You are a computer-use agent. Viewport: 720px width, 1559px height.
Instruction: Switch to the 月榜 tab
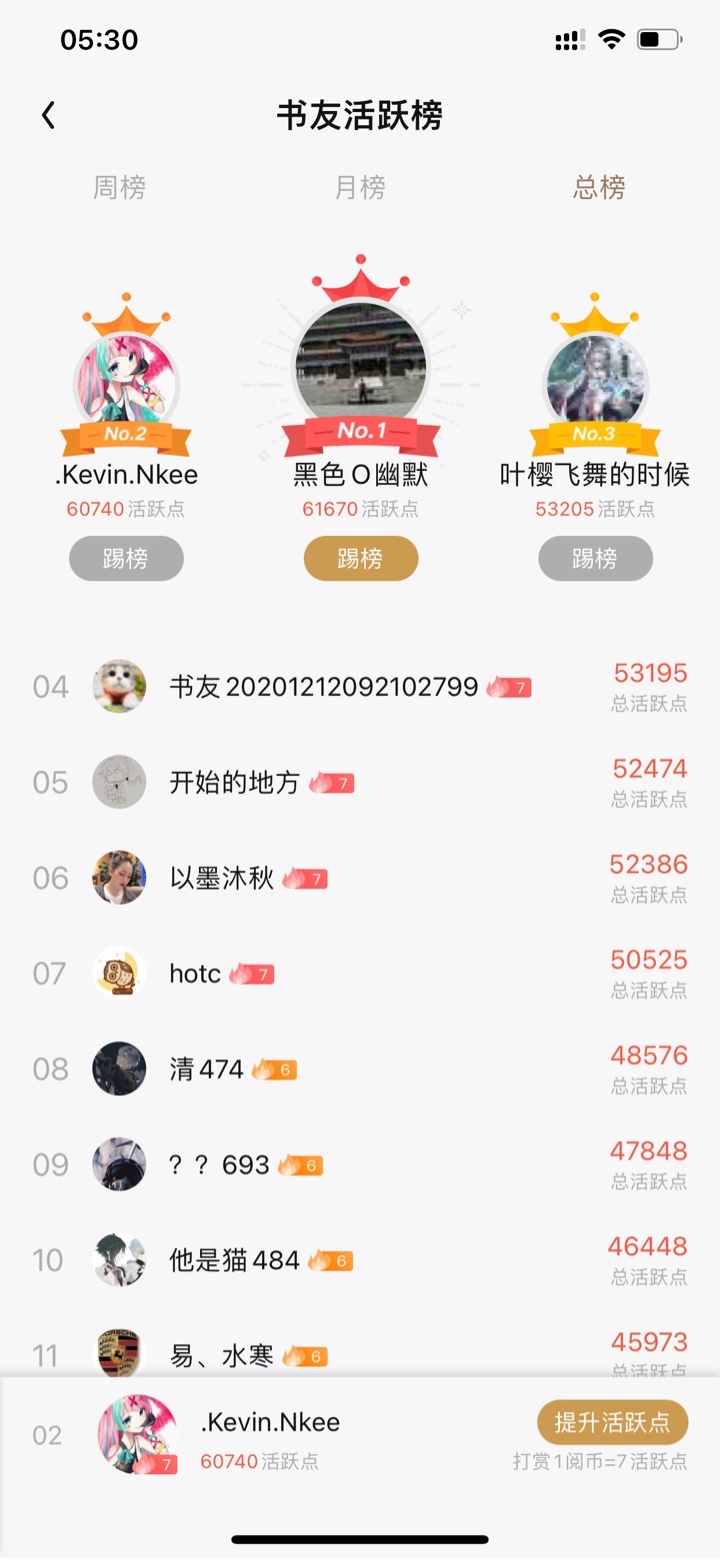pyautogui.click(x=360, y=187)
